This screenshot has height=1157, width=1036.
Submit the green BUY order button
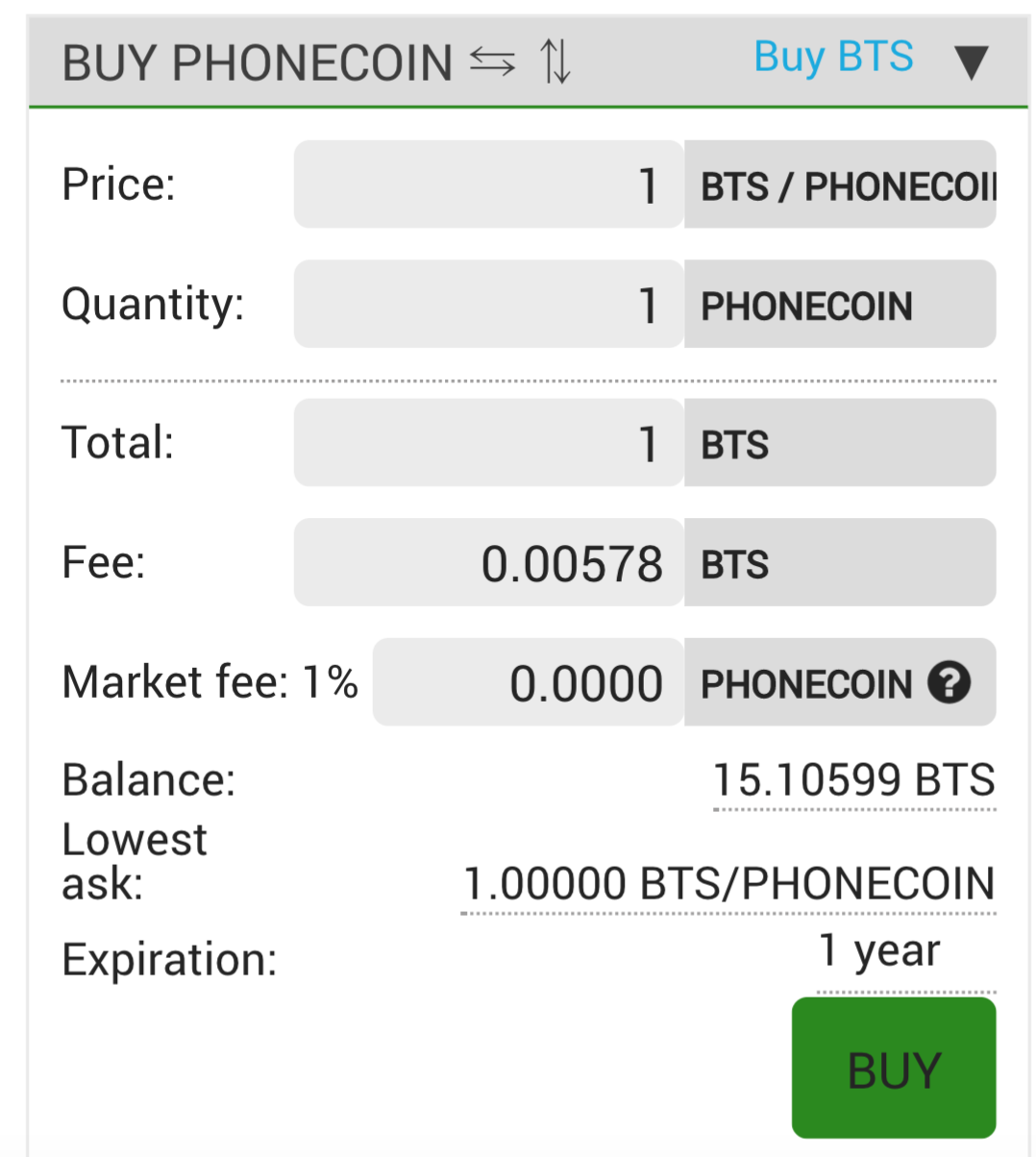click(x=893, y=1068)
